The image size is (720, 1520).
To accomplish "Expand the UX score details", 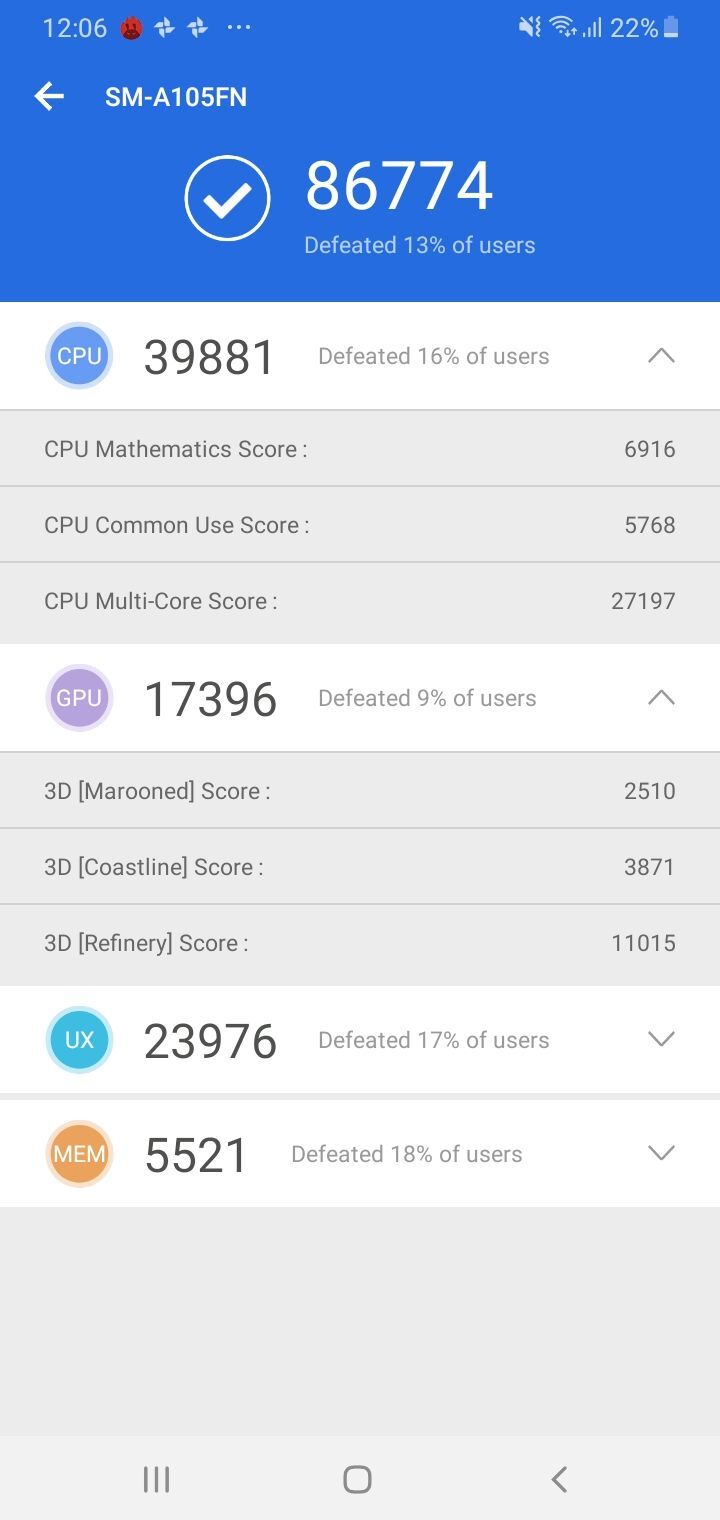I will [661, 1039].
